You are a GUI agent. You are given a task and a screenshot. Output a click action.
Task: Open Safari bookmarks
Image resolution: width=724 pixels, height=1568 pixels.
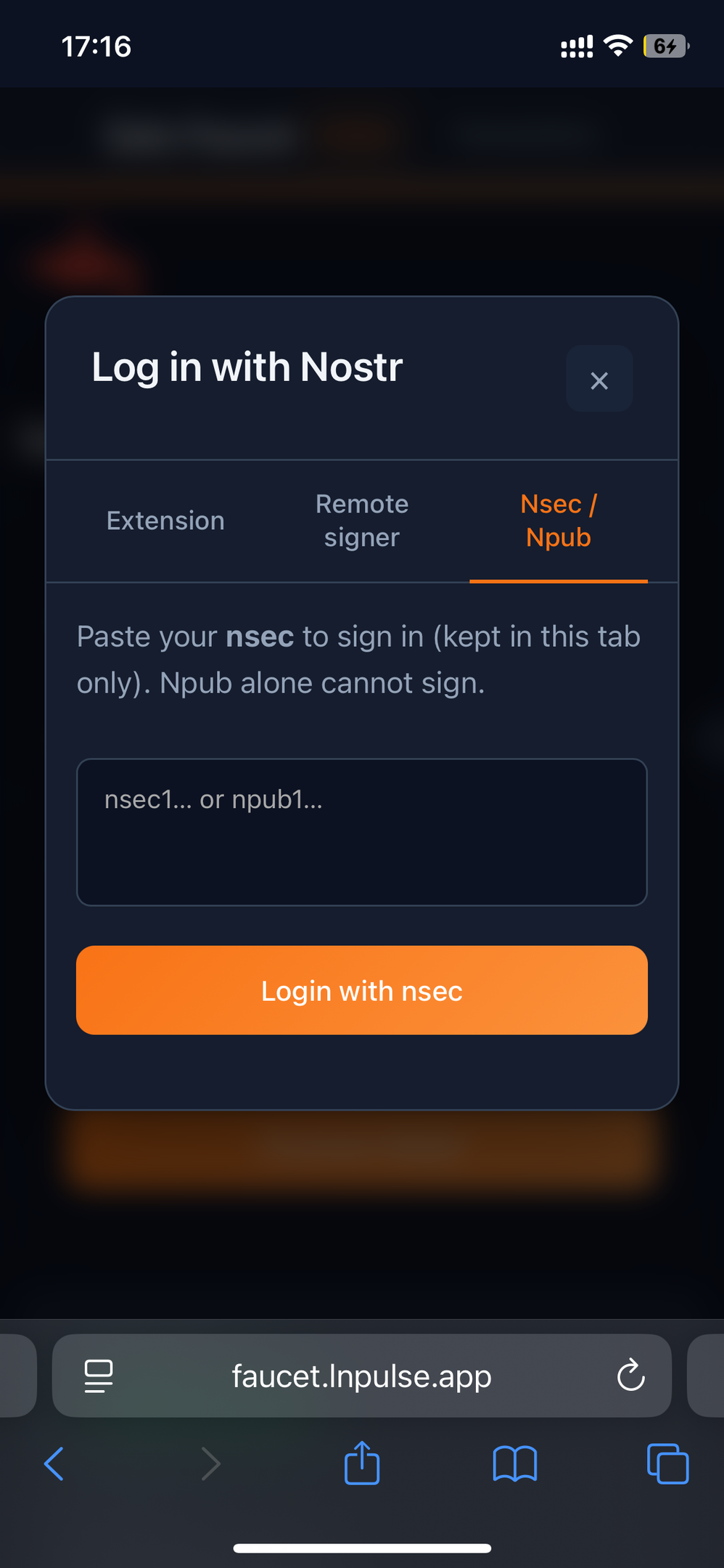click(x=514, y=1463)
